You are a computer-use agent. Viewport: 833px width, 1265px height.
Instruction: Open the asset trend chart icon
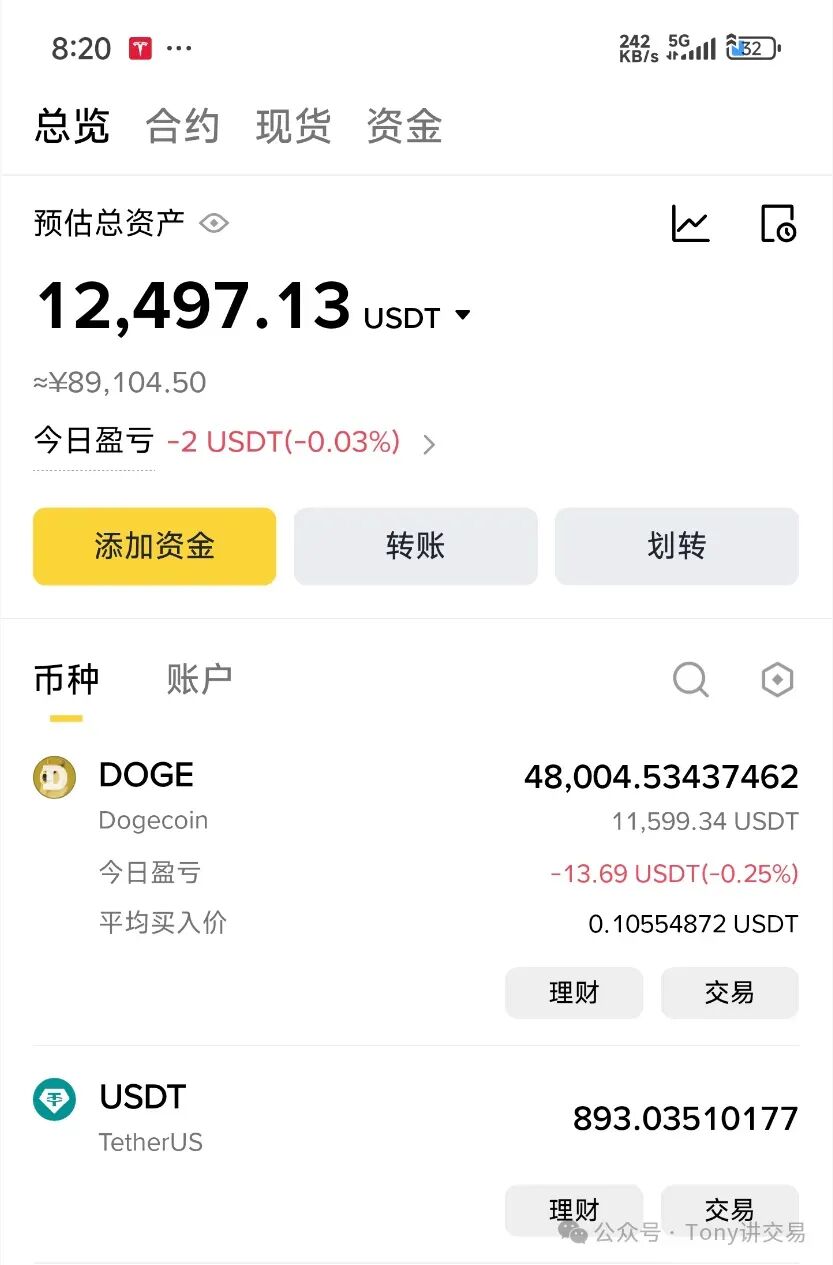click(690, 224)
